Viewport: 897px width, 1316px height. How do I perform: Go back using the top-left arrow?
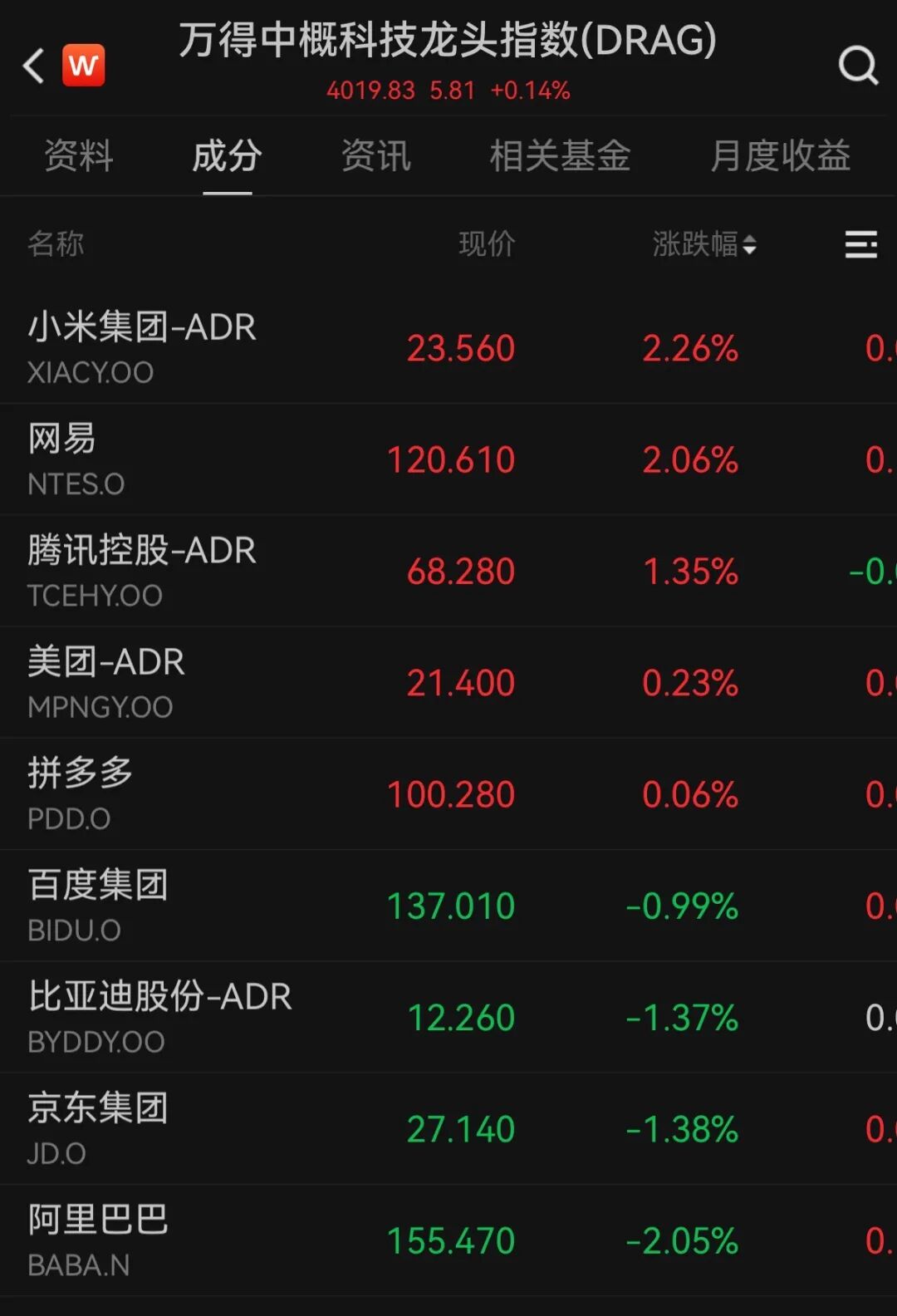[x=33, y=66]
